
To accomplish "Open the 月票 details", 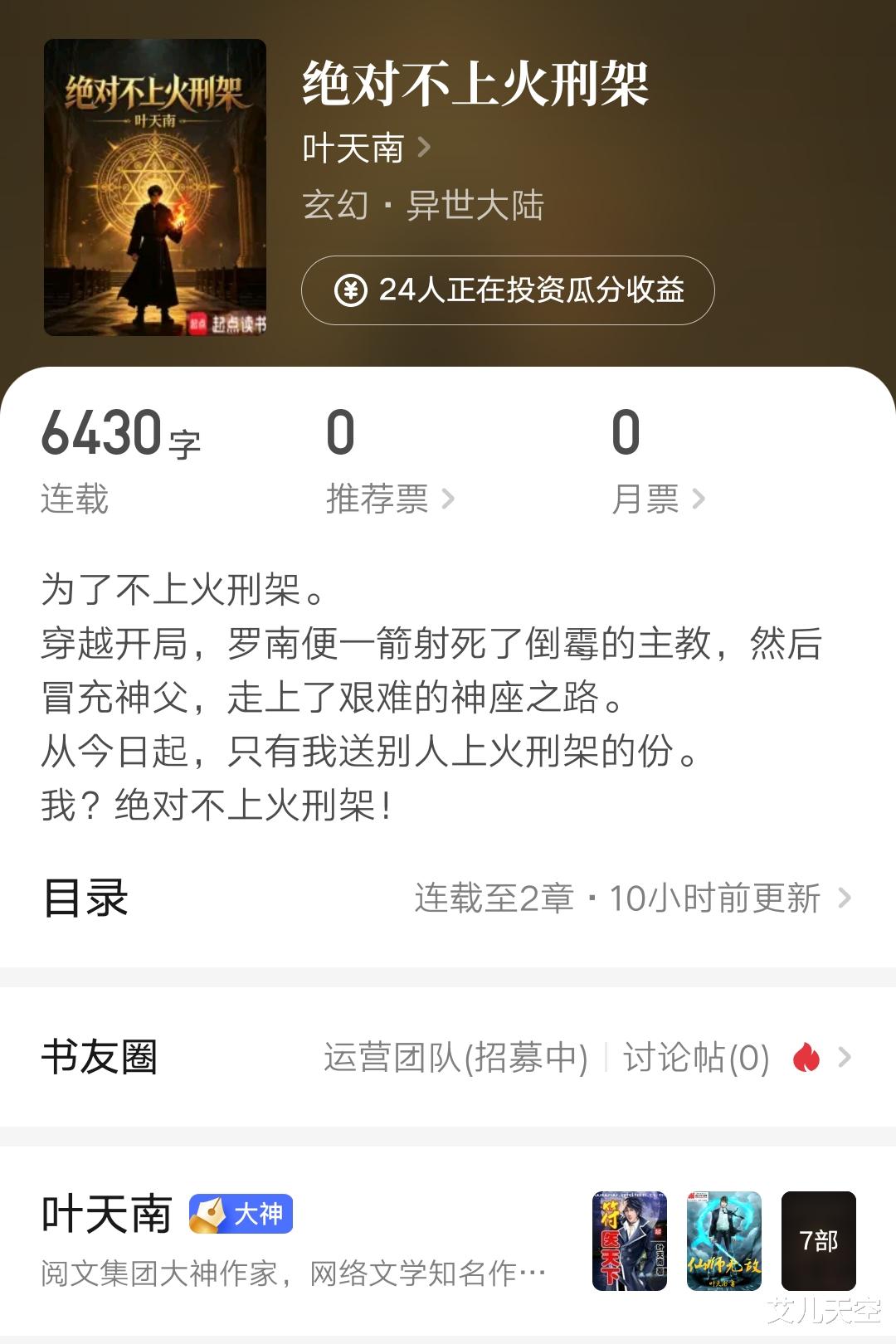I will (657, 499).
